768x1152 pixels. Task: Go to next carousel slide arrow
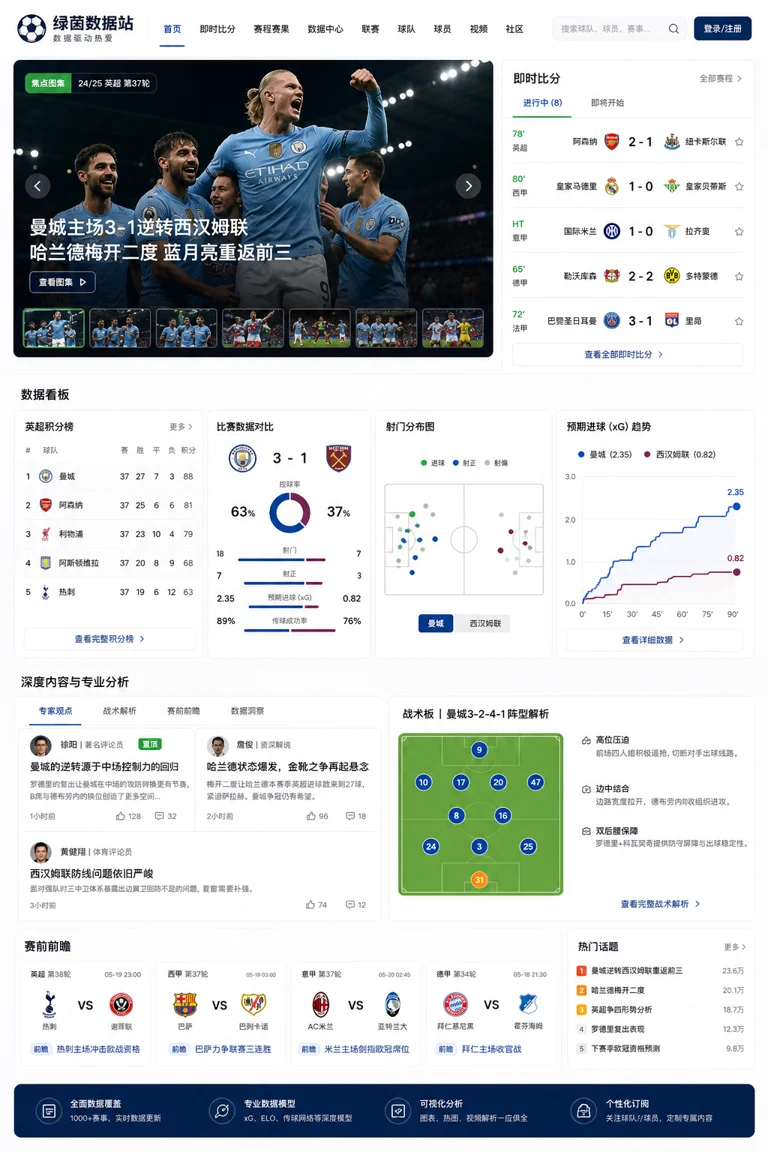(x=467, y=186)
